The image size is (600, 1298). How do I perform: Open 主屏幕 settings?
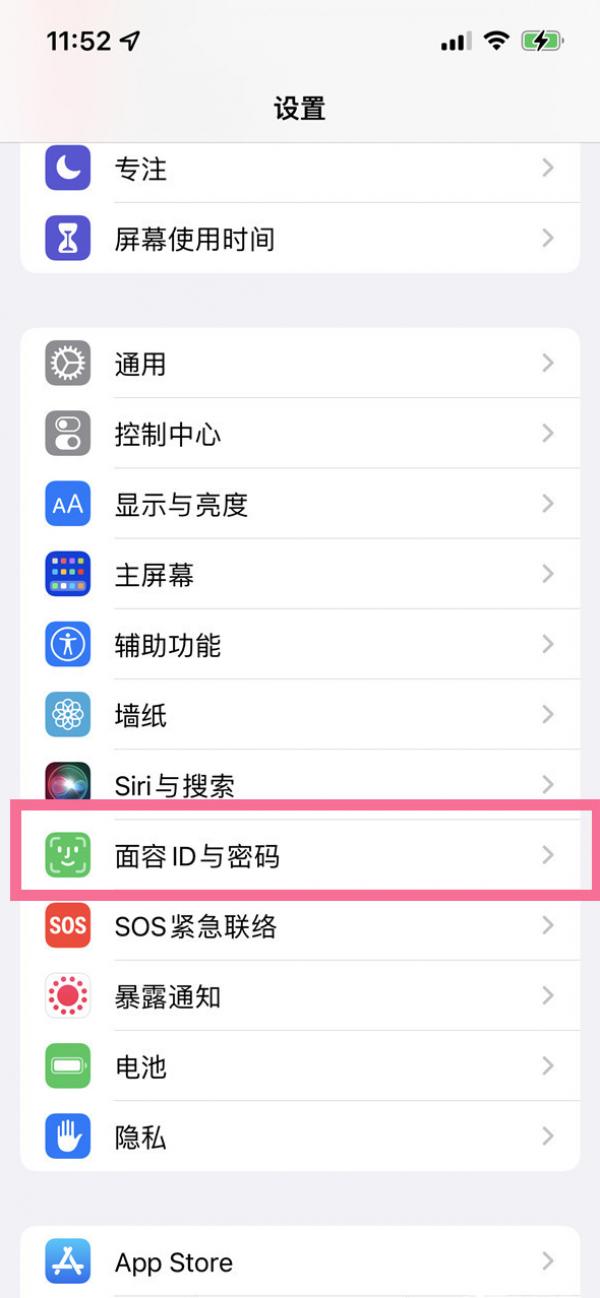300,574
